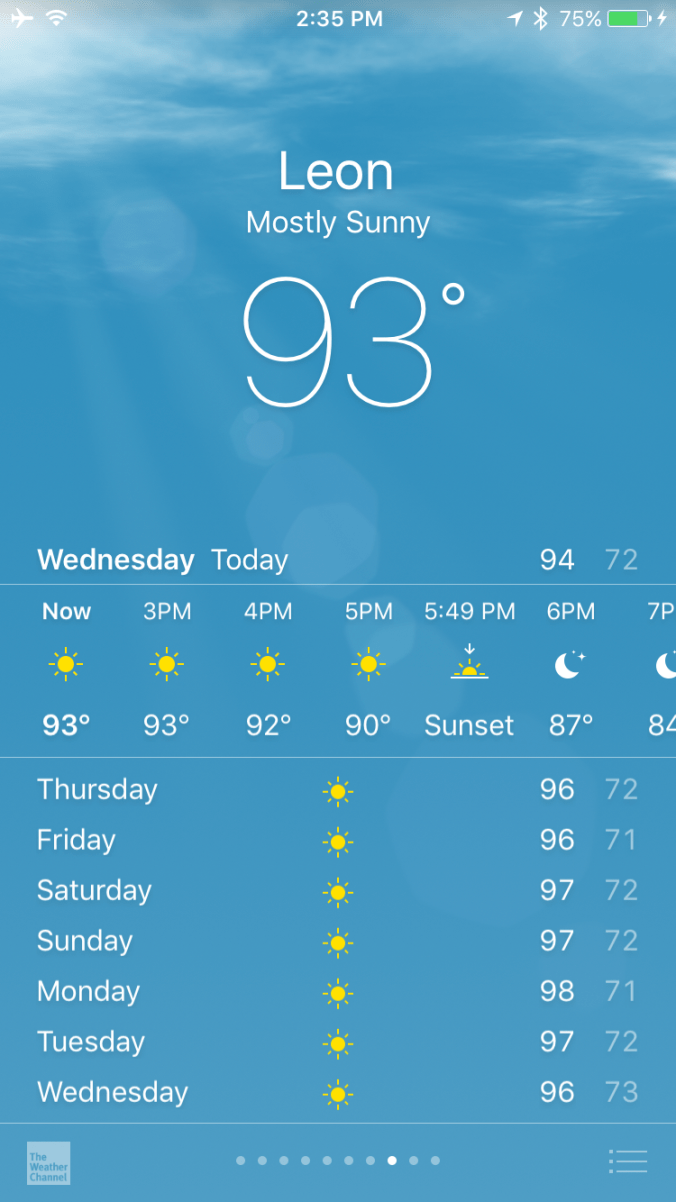Open The Weather Channel link
Viewport: 676px width, 1202px height.
coord(48,1163)
